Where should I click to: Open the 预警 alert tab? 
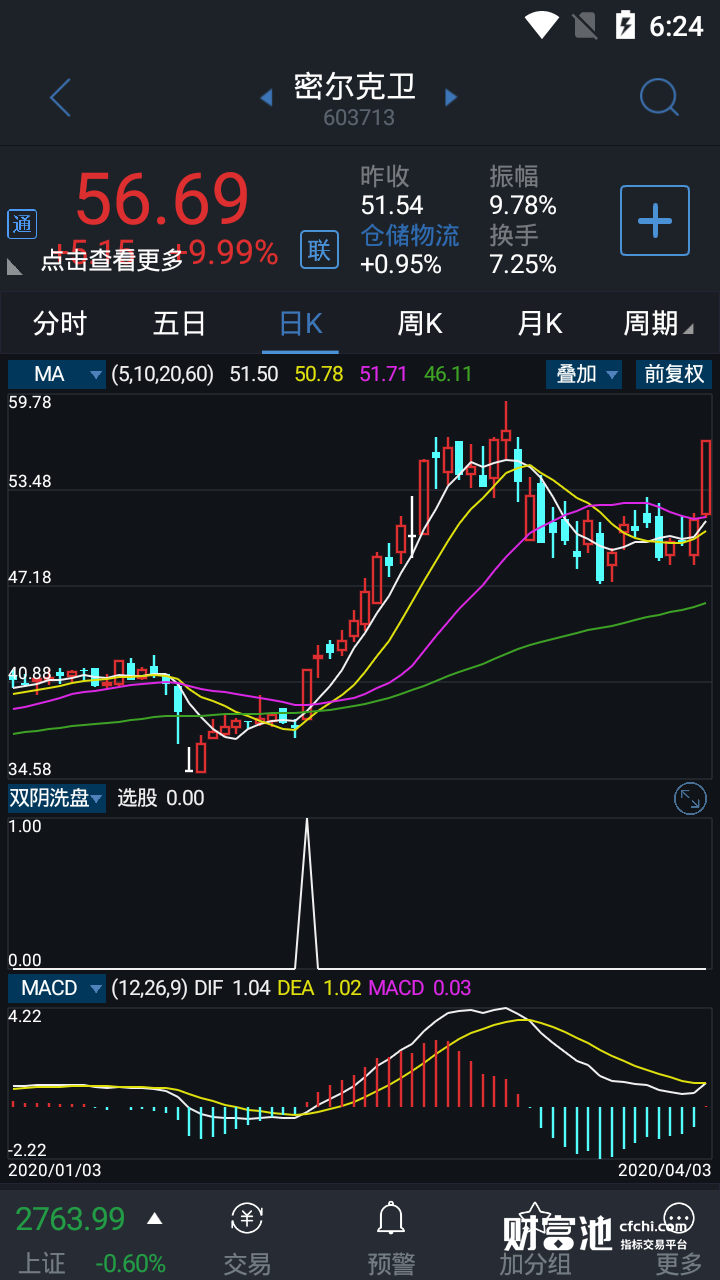(x=391, y=1238)
